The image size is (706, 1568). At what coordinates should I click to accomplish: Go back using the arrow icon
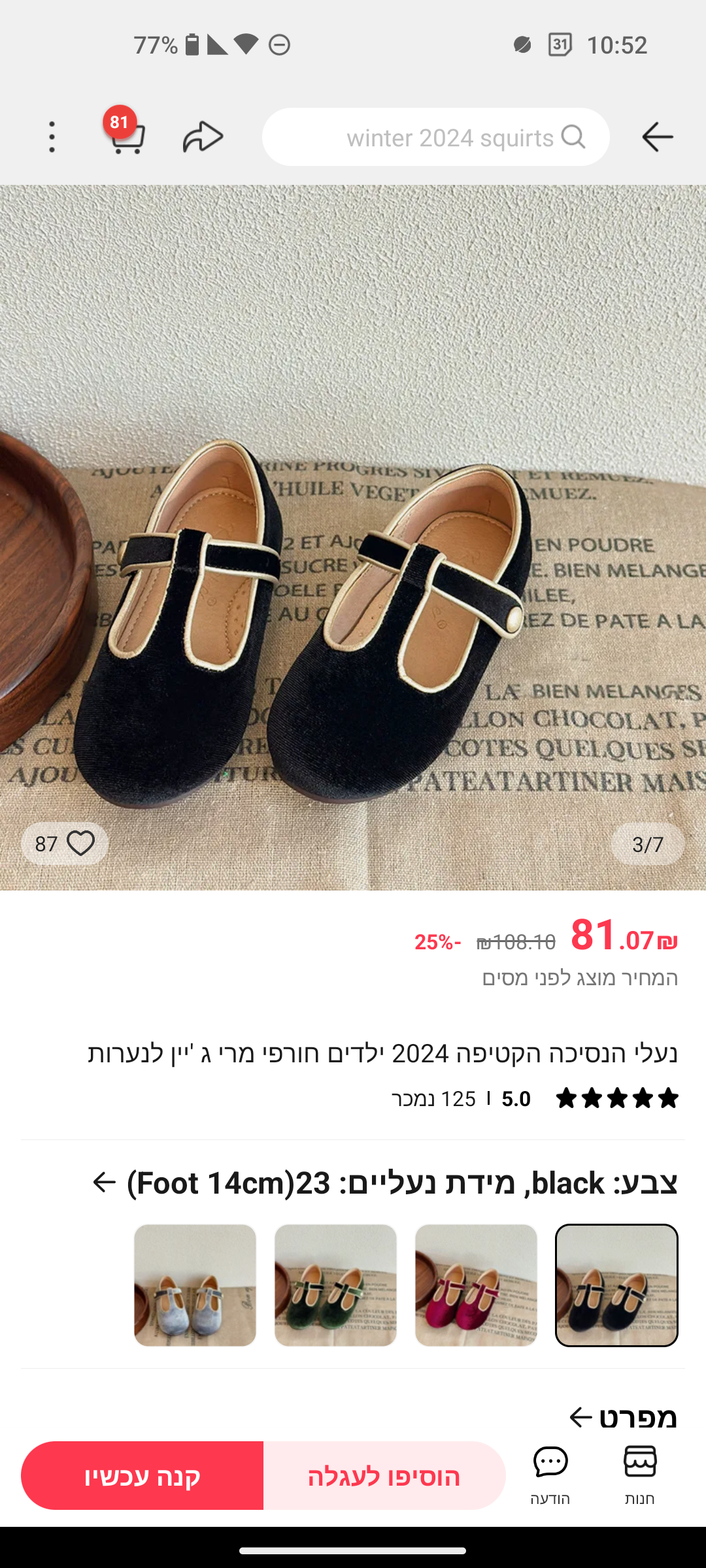coord(657,137)
